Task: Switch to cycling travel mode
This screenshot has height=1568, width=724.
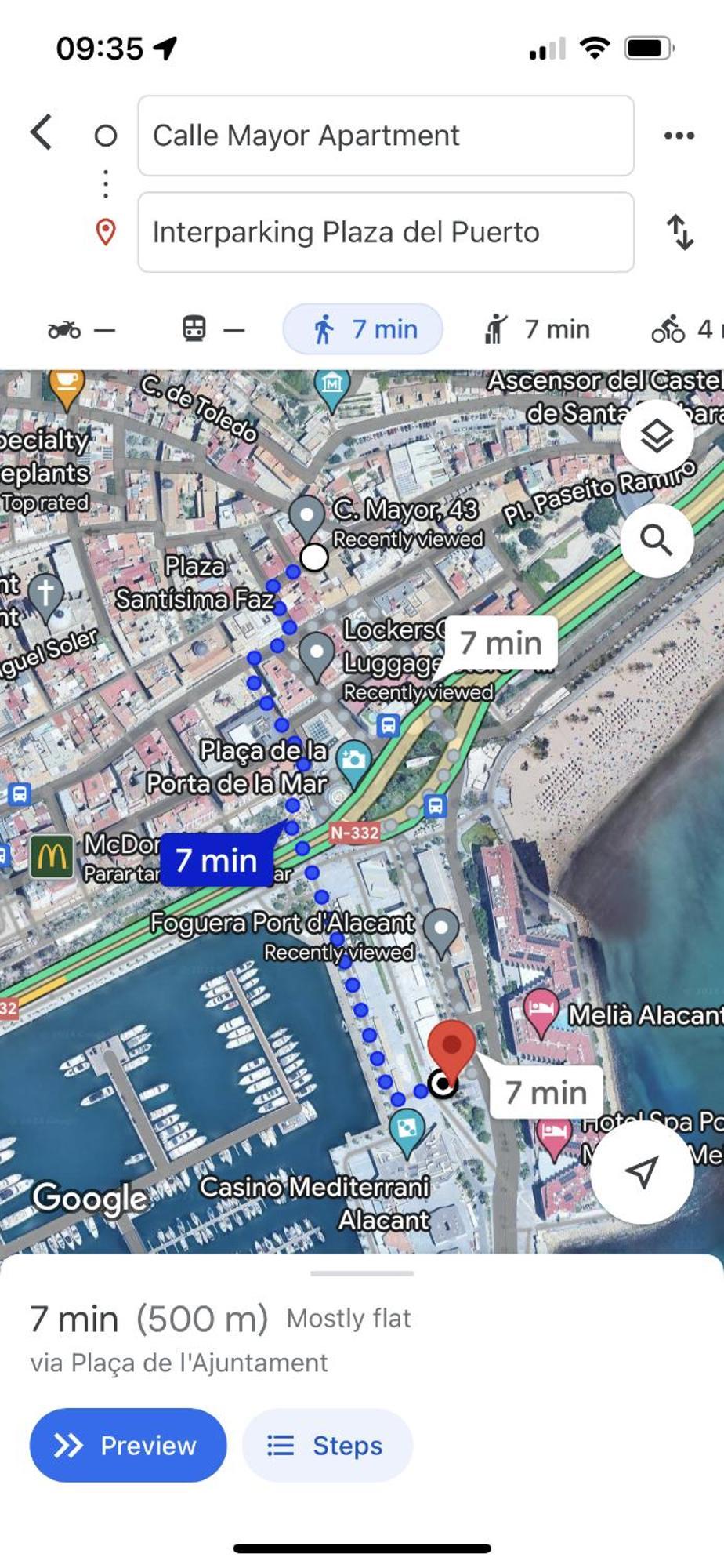Action: (x=683, y=330)
